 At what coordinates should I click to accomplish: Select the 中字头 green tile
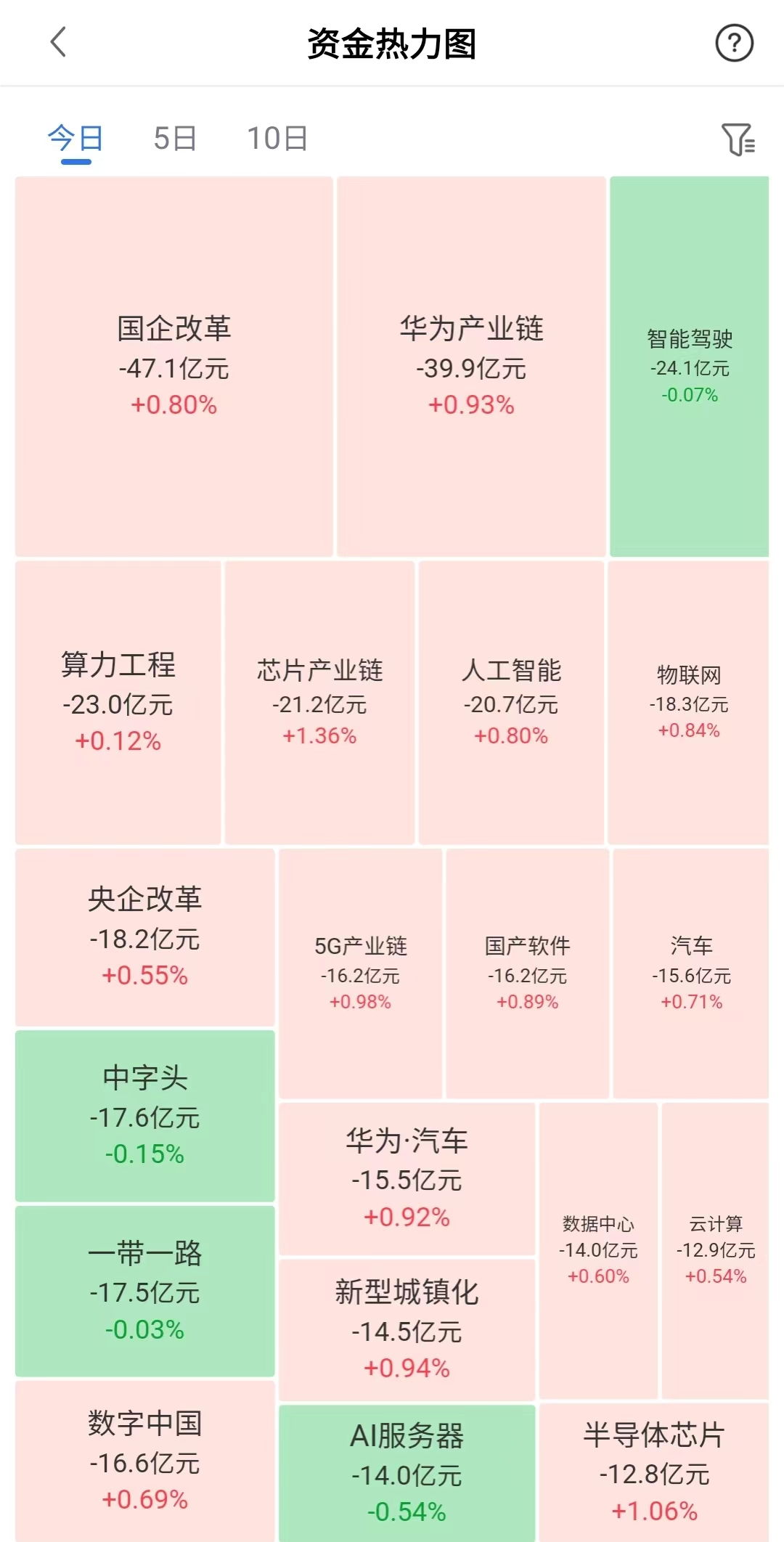[143, 1116]
